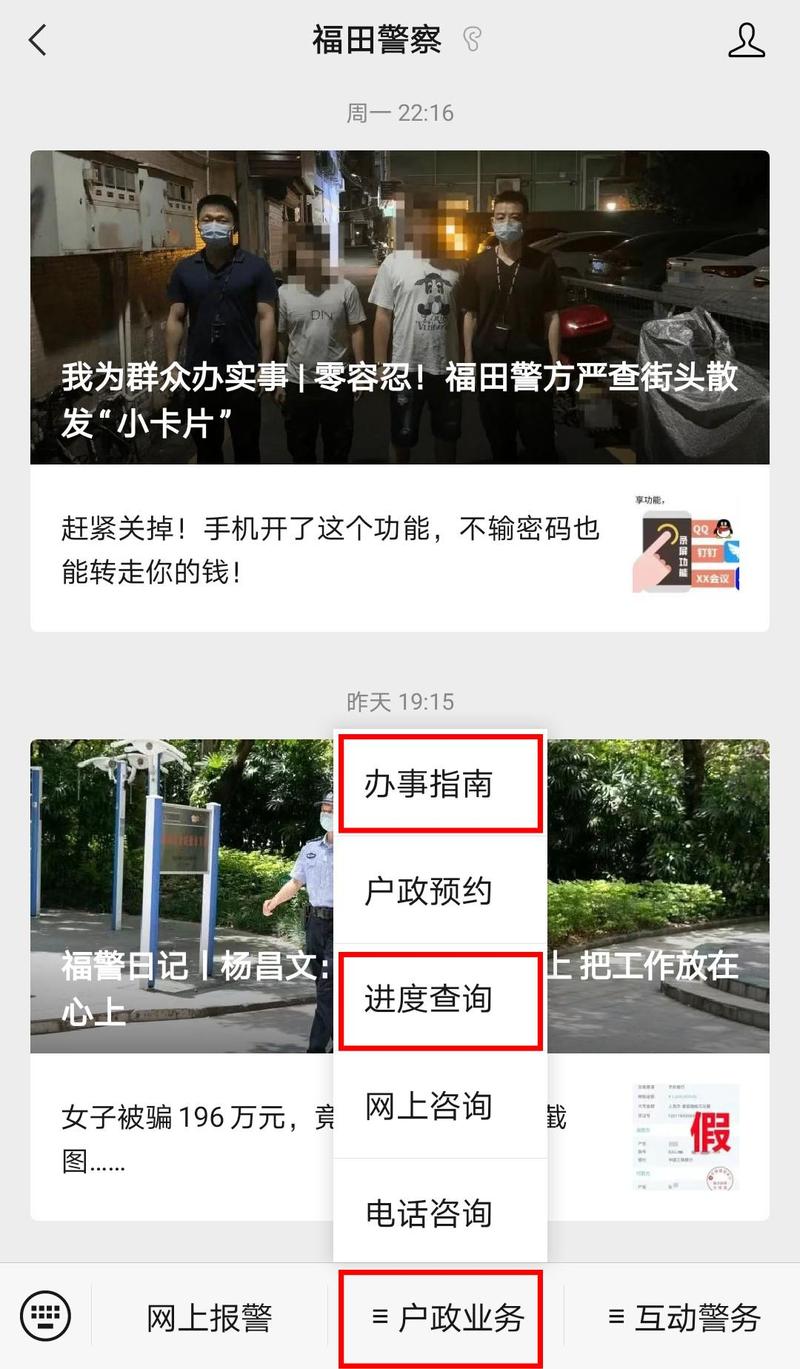This screenshot has width=800, height=1369.
Task: Open 网上报警 in the bottom bar
Action: pyautogui.click(x=209, y=1317)
